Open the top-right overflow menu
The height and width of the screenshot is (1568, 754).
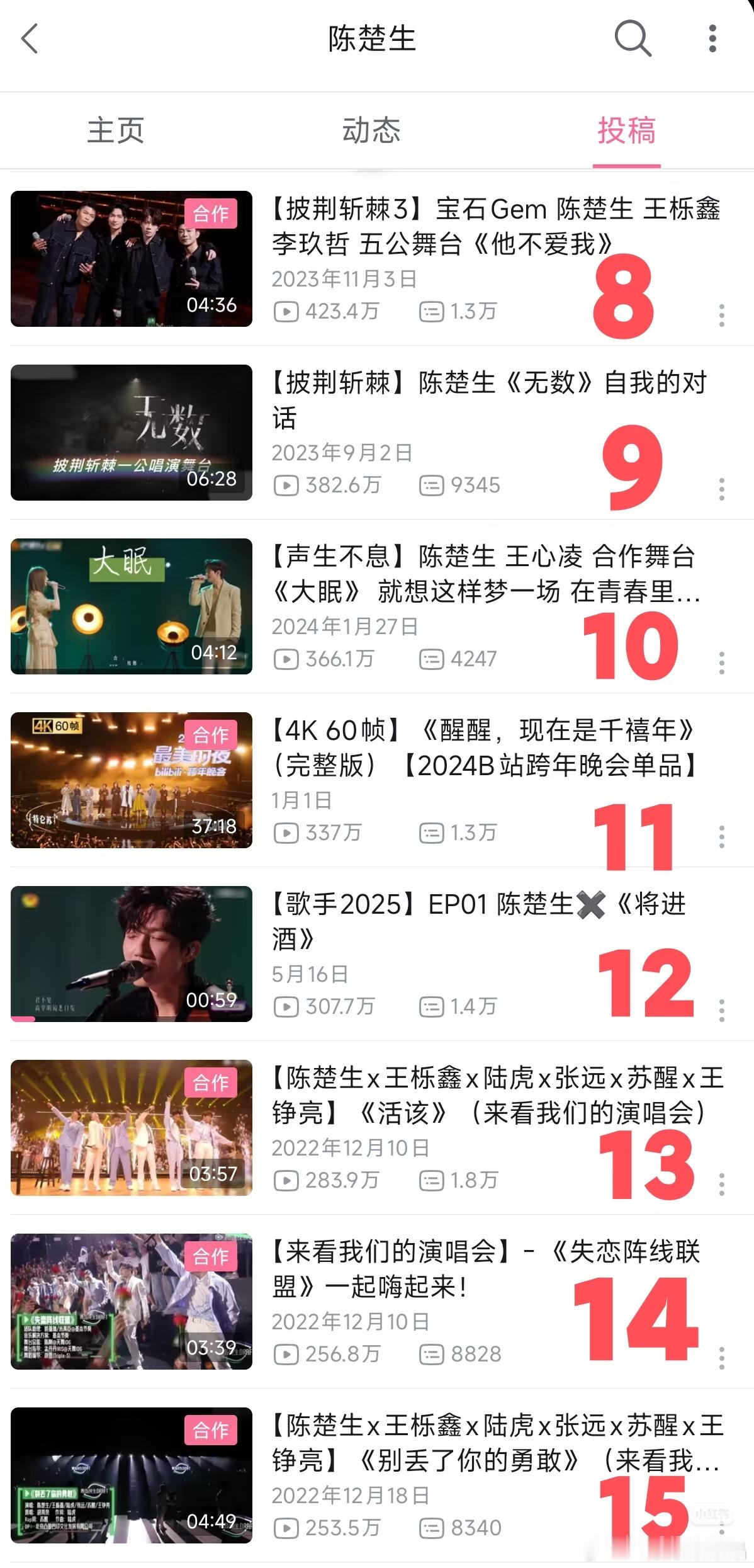[712, 39]
